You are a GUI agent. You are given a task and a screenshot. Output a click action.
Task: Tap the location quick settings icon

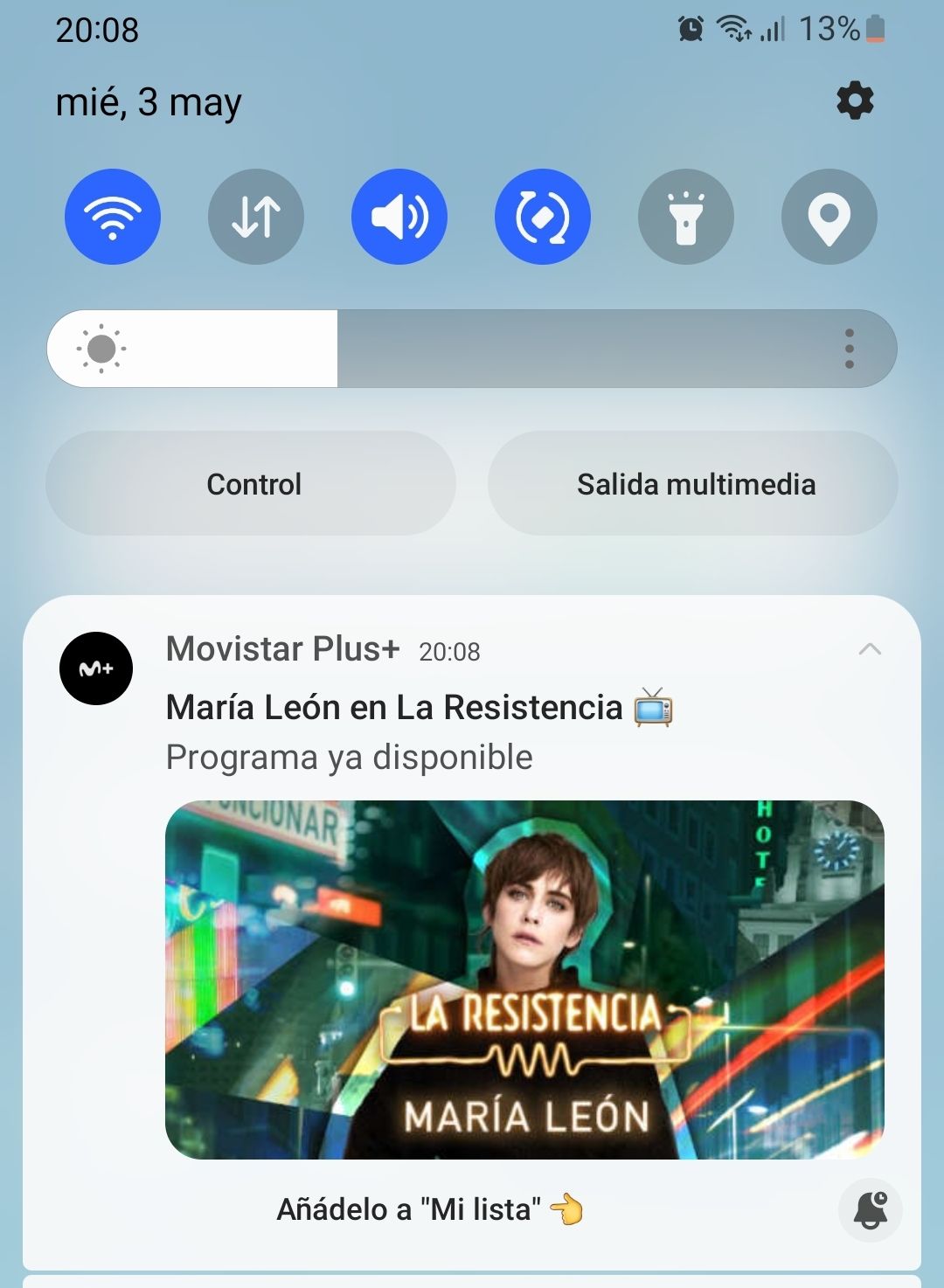point(829,217)
